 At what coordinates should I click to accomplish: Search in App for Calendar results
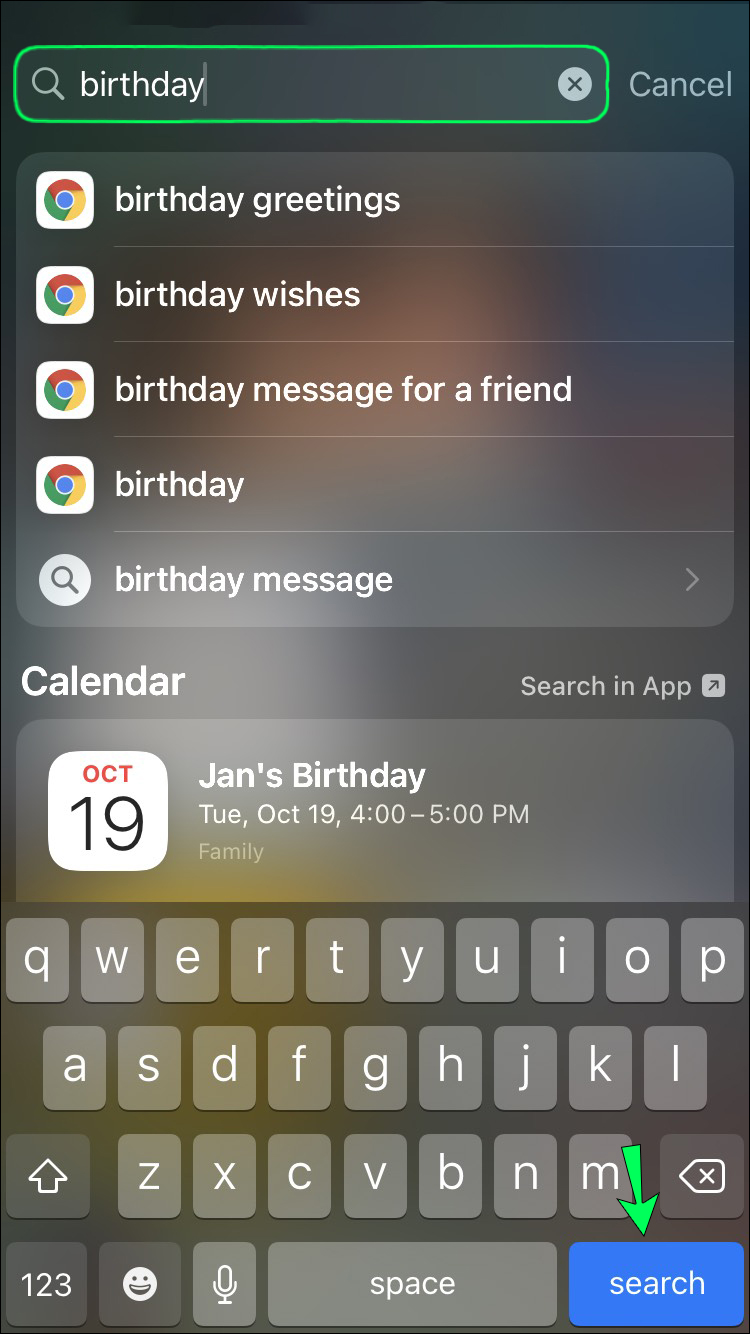(622, 686)
